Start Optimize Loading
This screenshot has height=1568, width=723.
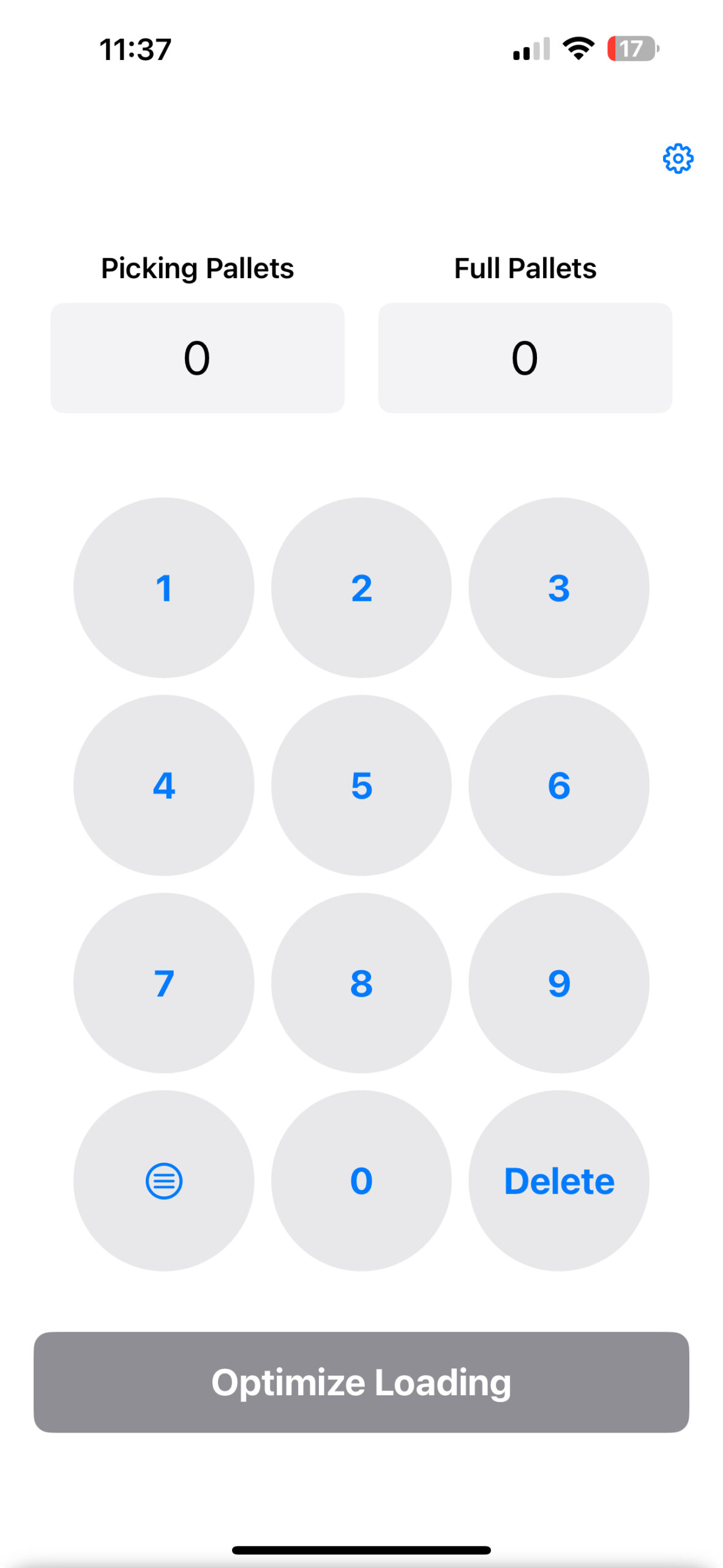[361, 1382]
